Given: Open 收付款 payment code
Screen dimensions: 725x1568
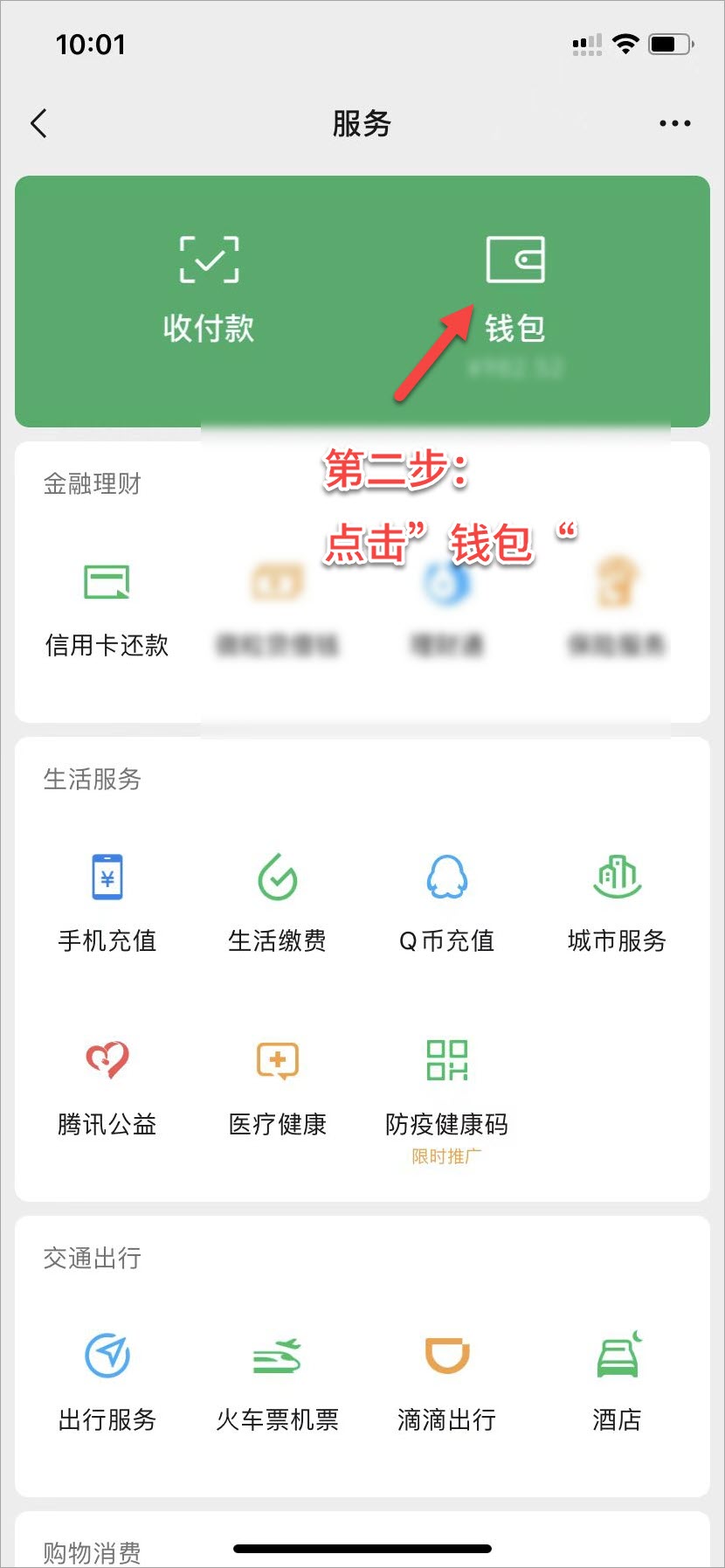Looking at the screenshot, I should pos(209,288).
